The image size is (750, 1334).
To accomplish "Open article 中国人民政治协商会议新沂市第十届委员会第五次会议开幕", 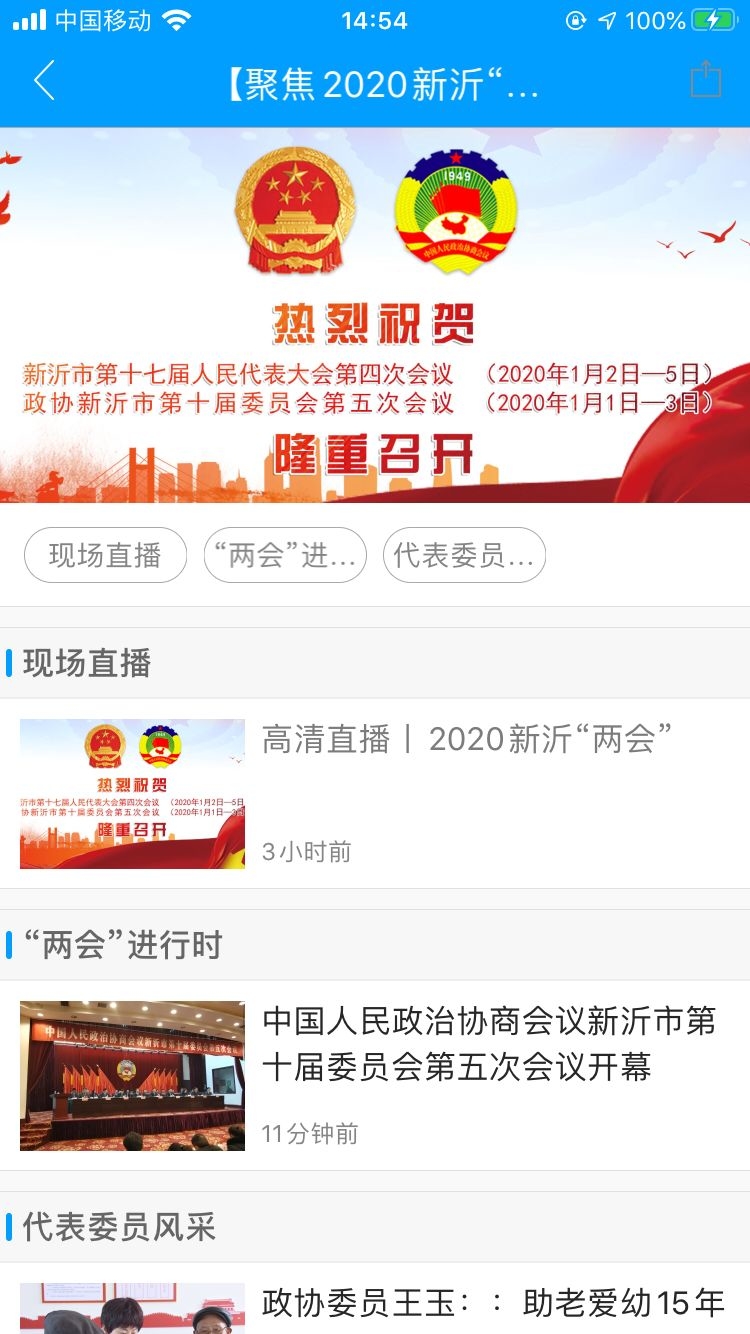I will coord(488,1044).
